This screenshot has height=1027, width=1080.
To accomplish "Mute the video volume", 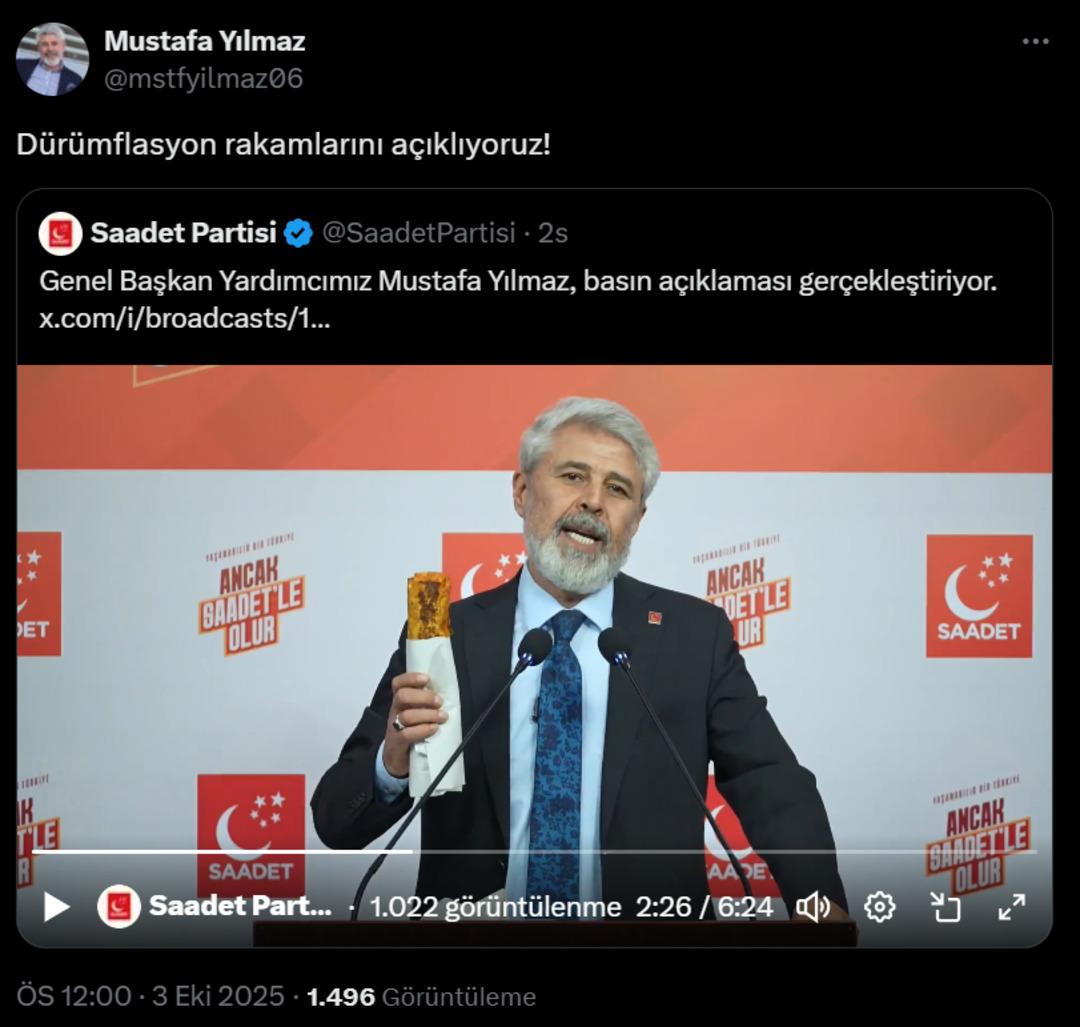I will (813, 907).
